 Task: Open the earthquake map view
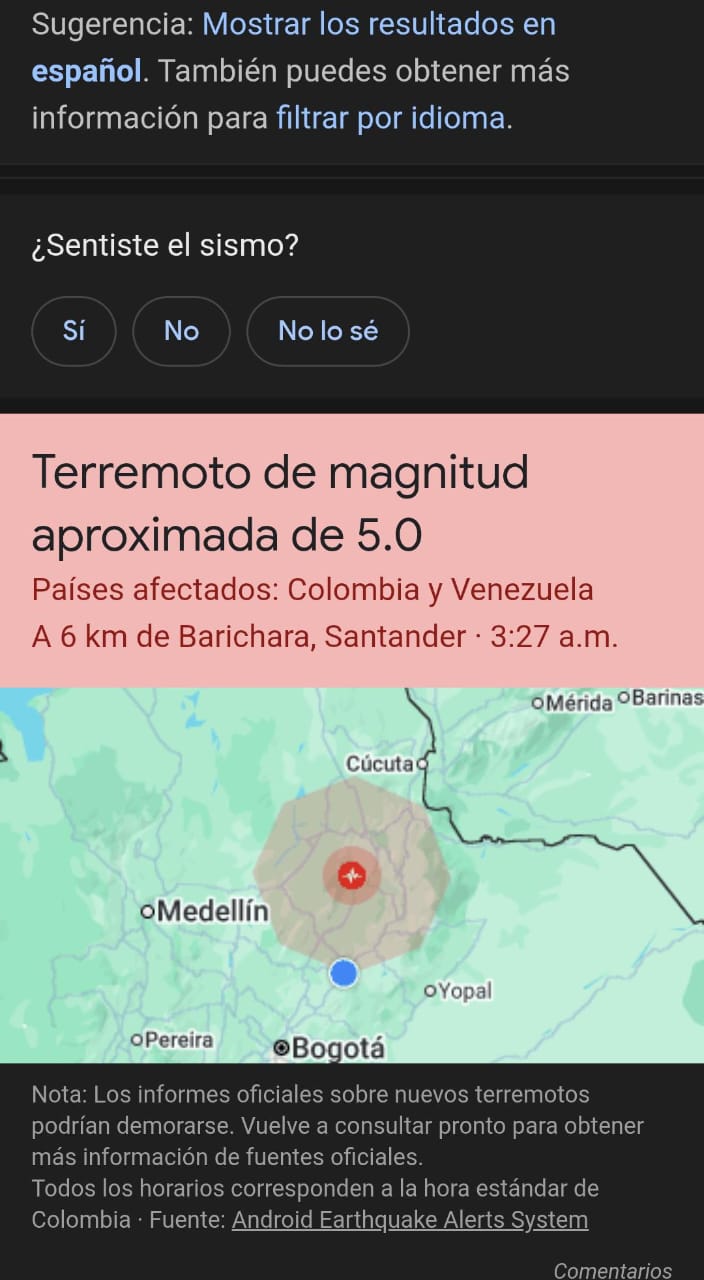tap(352, 874)
